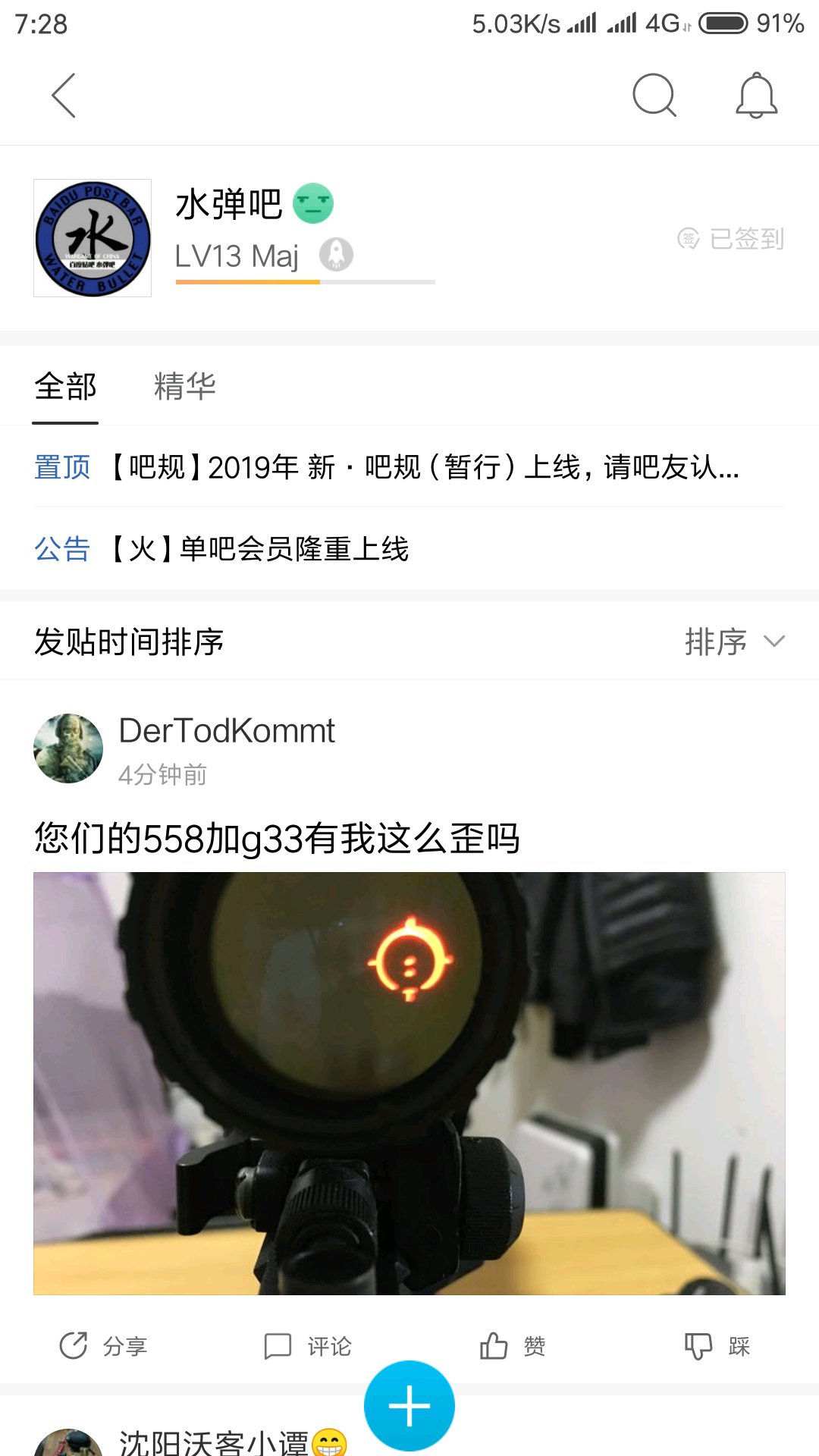Switch to the 精华 tab
The image size is (819, 1456).
click(x=185, y=387)
